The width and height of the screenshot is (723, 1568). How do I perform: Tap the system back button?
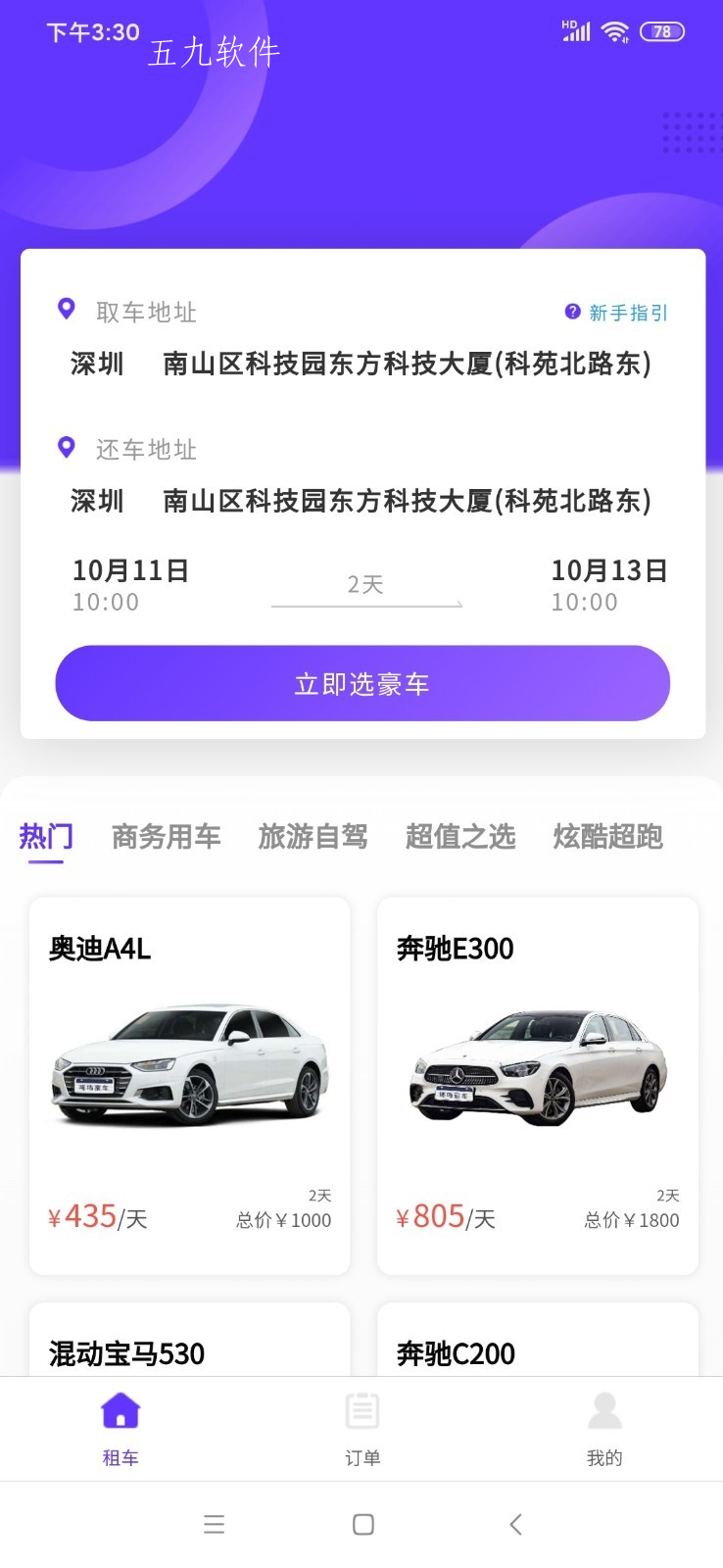pos(515,1524)
